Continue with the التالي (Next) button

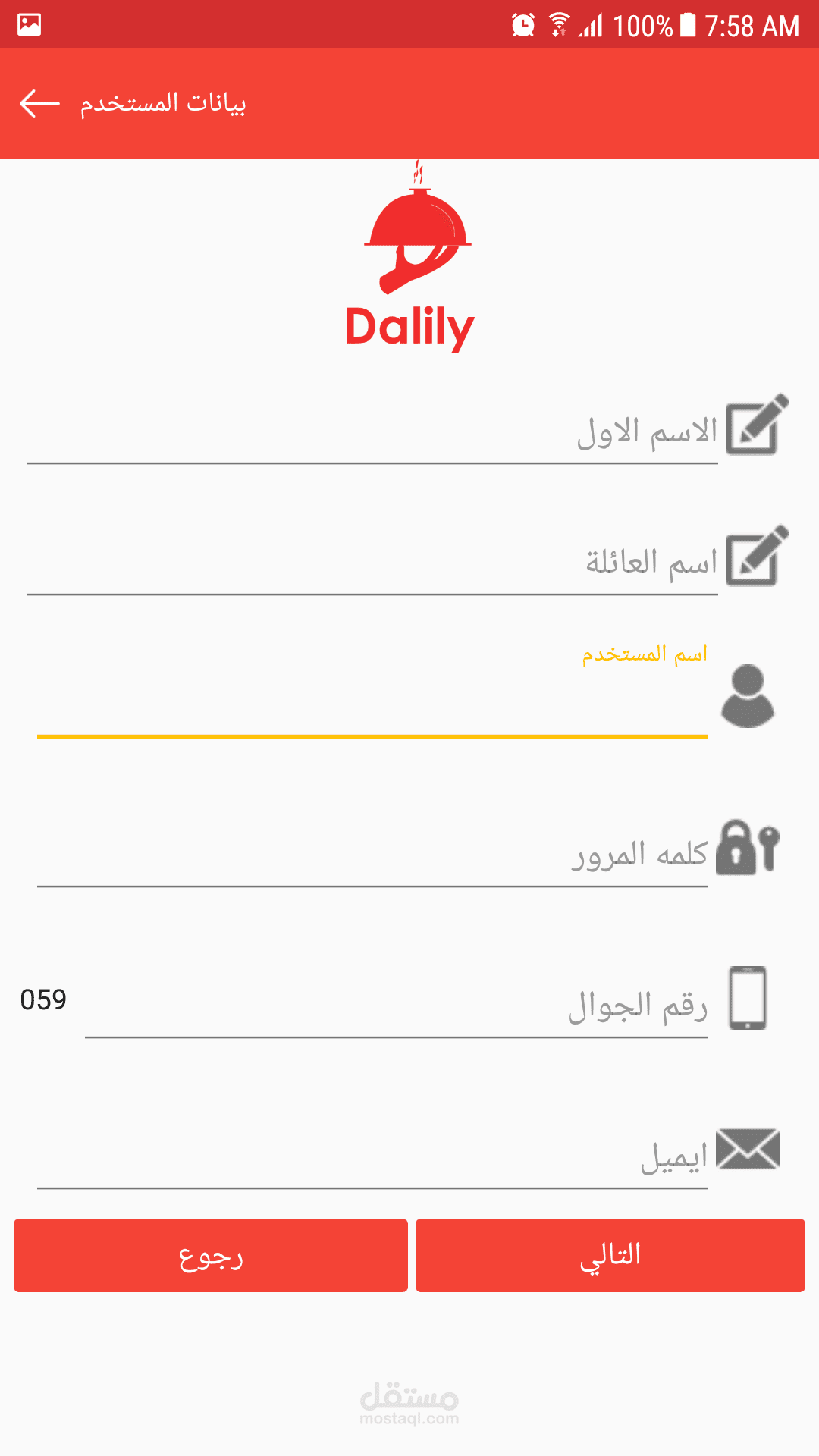point(610,1255)
